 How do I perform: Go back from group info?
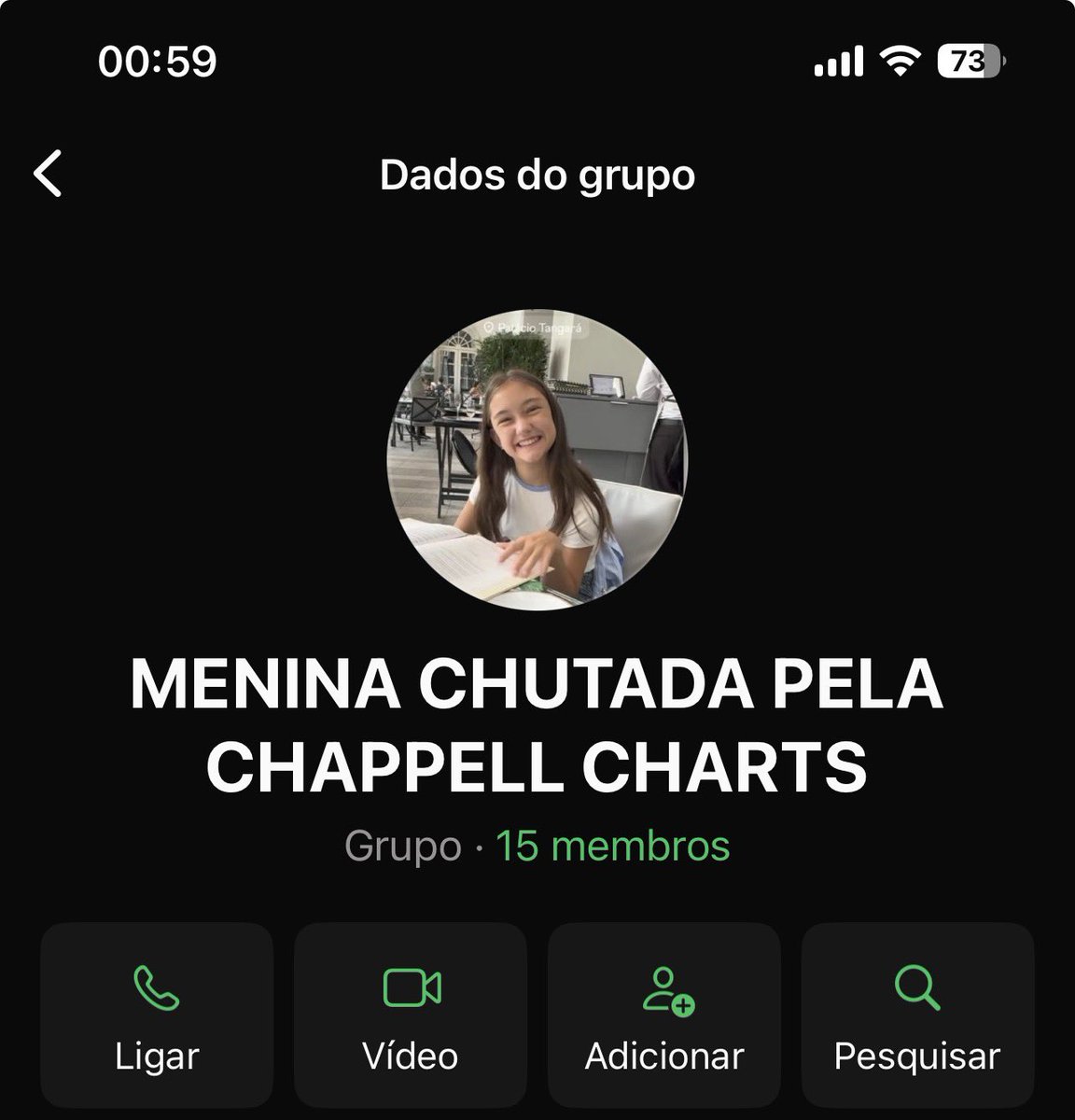pyautogui.click(x=49, y=175)
